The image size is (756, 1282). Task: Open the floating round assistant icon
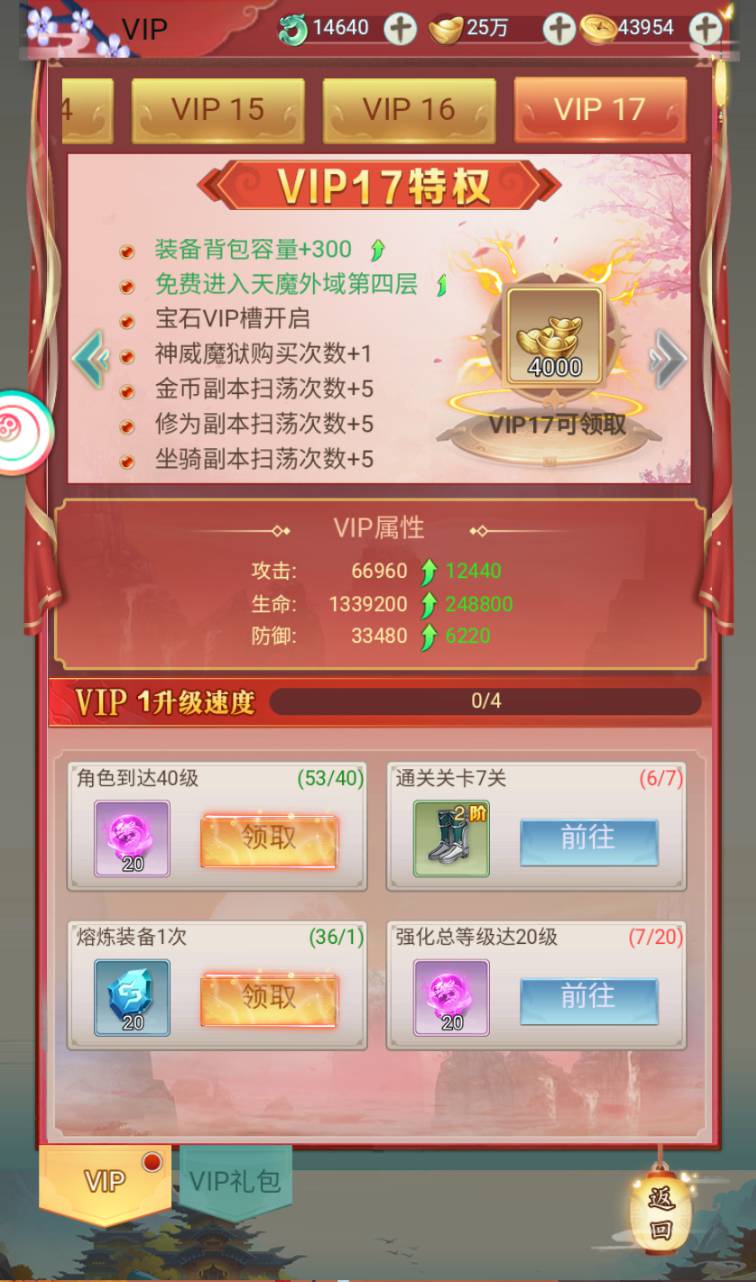[x=20, y=433]
